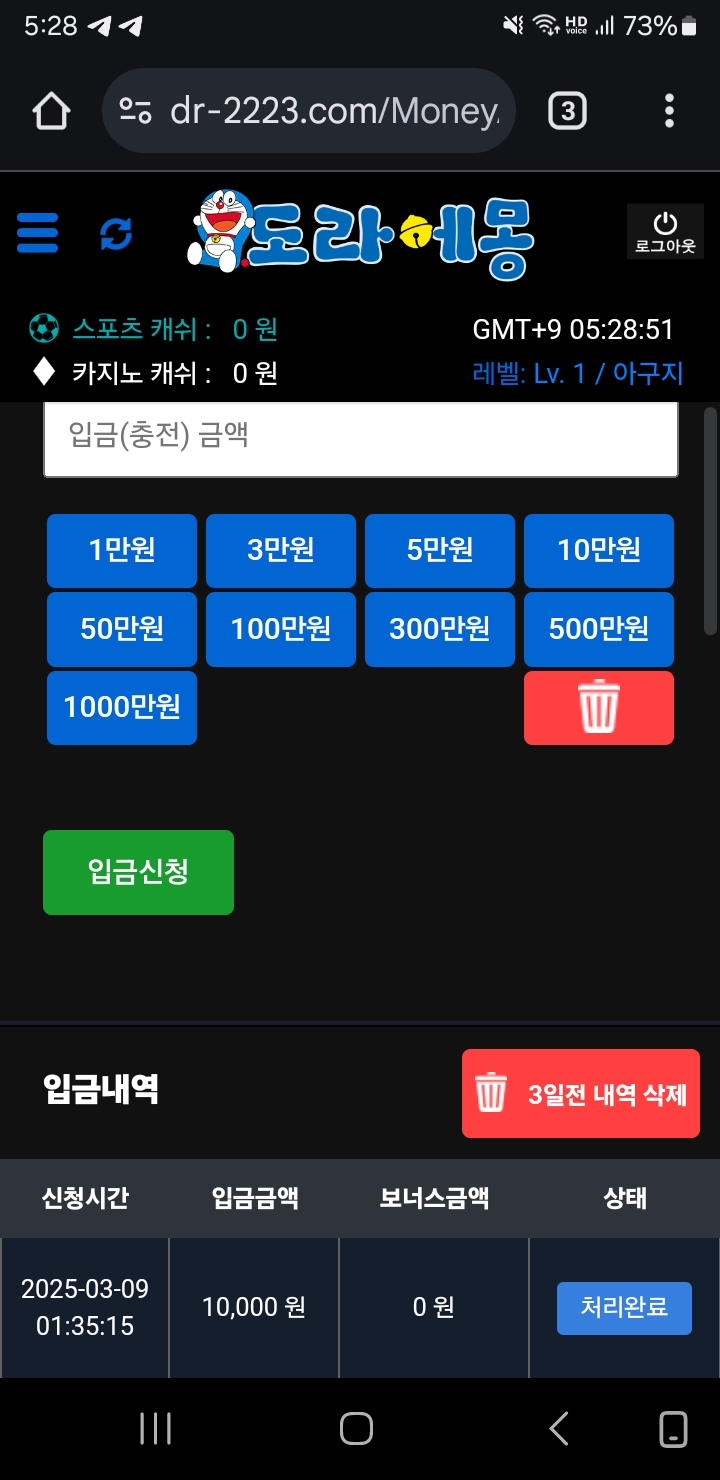Screen dimensions: 720x1480
Task: Select the 300만원 amount button
Action: click(x=440, y=629)
